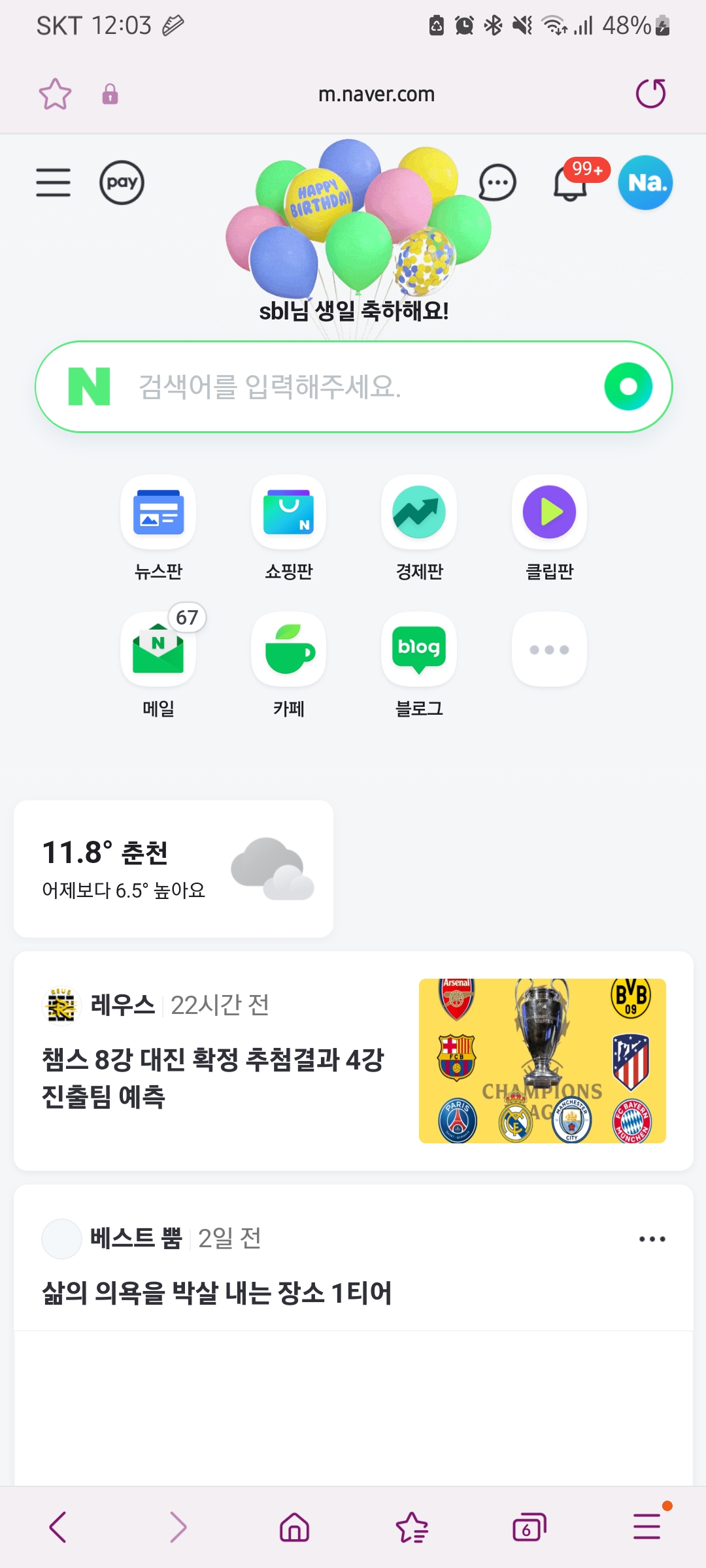Open Naver Pay
The image size is (706, 1568).
click(122, 182)
